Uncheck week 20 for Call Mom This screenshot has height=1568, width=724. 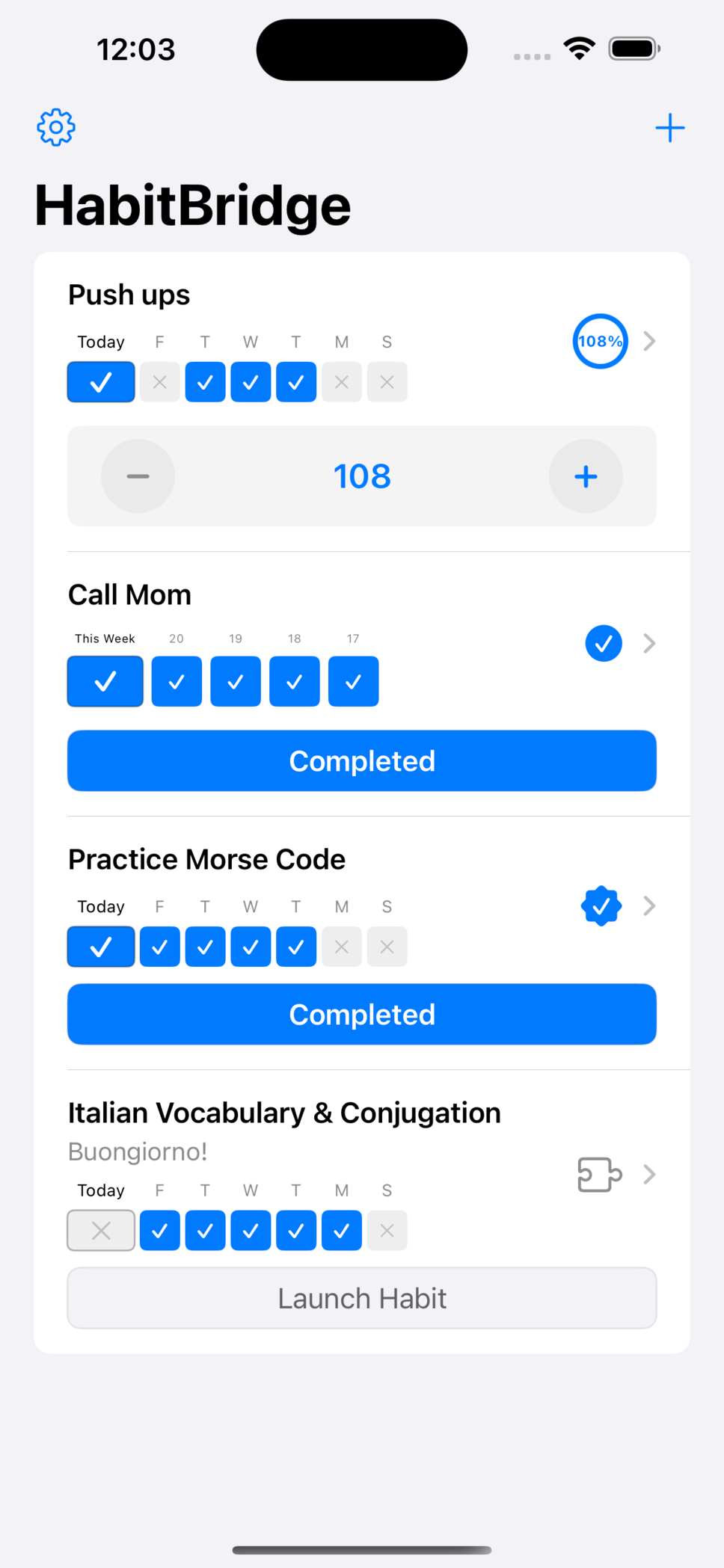[177, 681]
